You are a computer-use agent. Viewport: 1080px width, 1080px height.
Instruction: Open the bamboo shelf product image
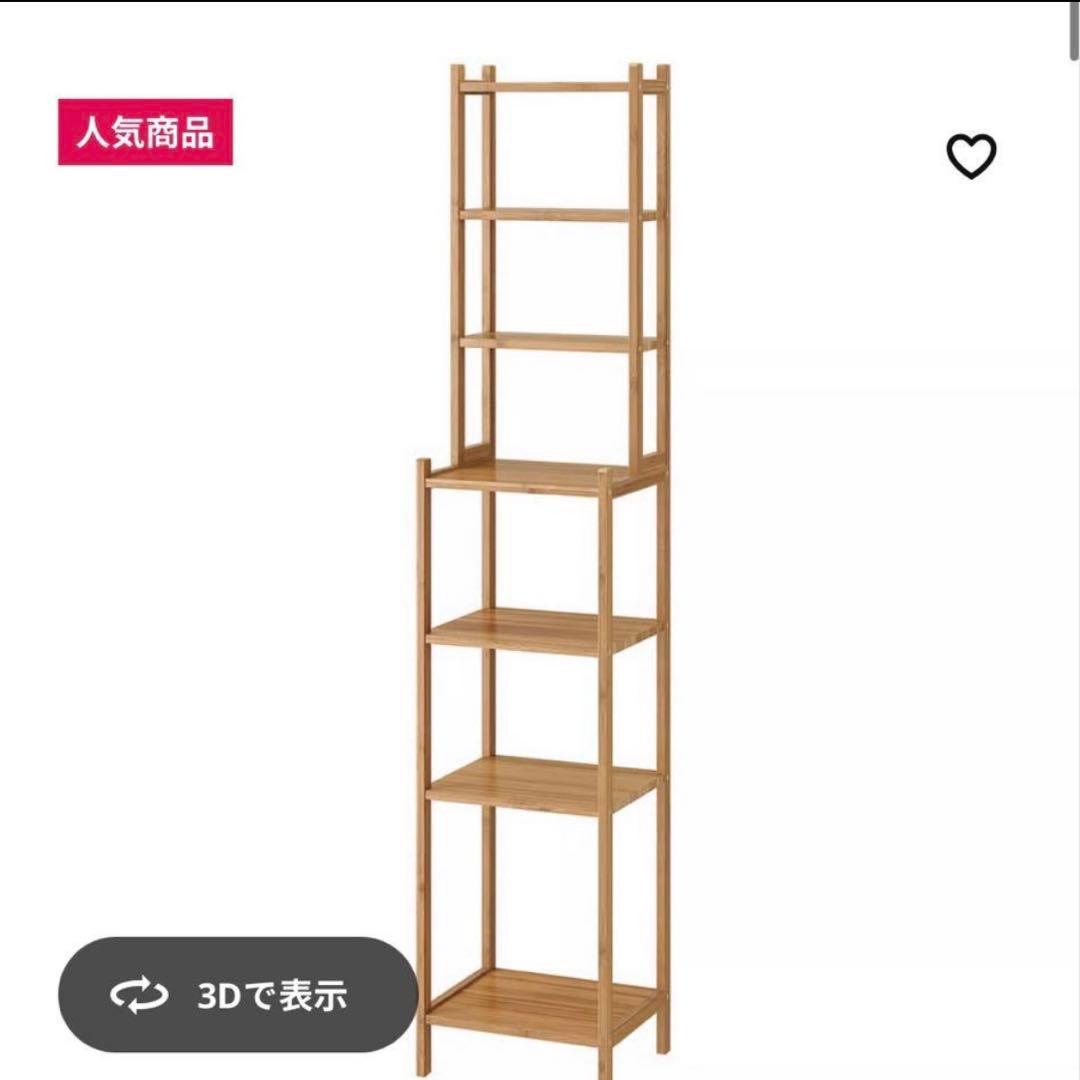(543, 560)
